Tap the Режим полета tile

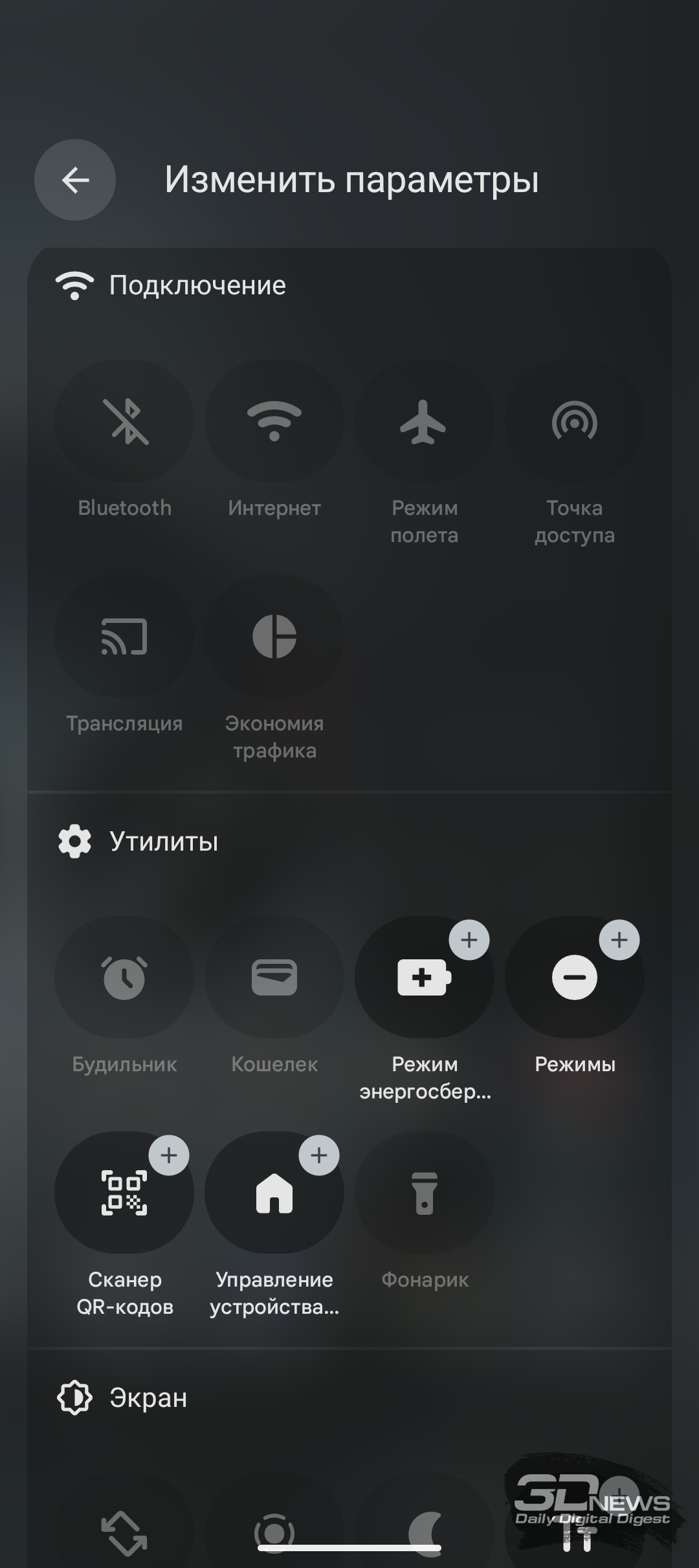click(425, 422)
